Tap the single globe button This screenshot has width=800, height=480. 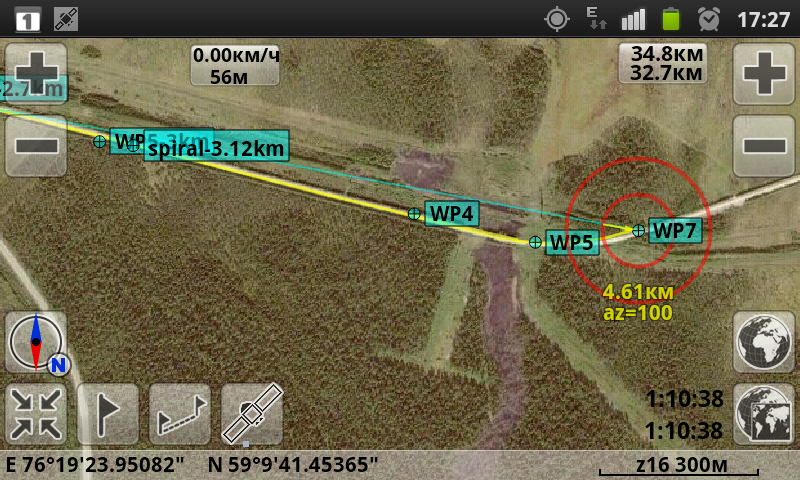764,342
